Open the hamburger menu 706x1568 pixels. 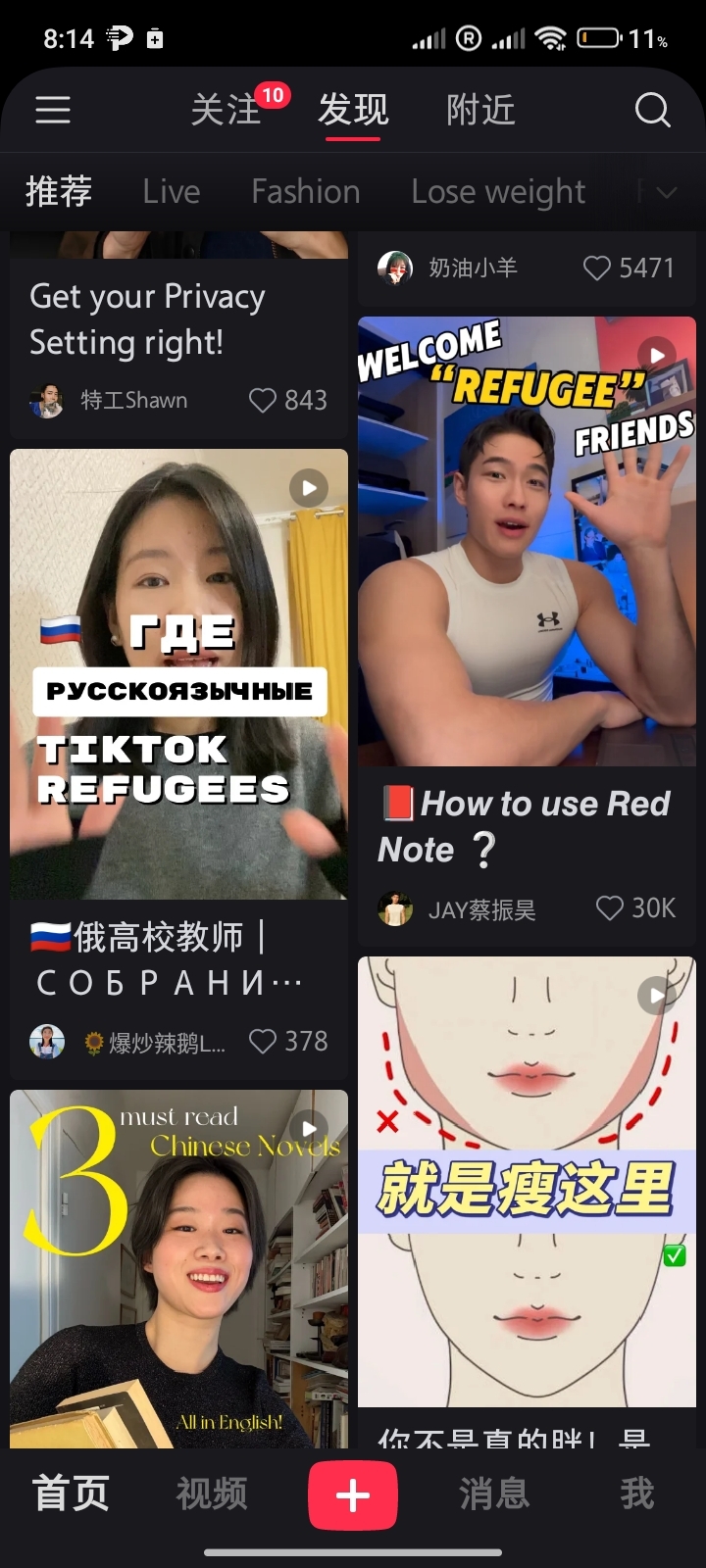pos(53,110)
